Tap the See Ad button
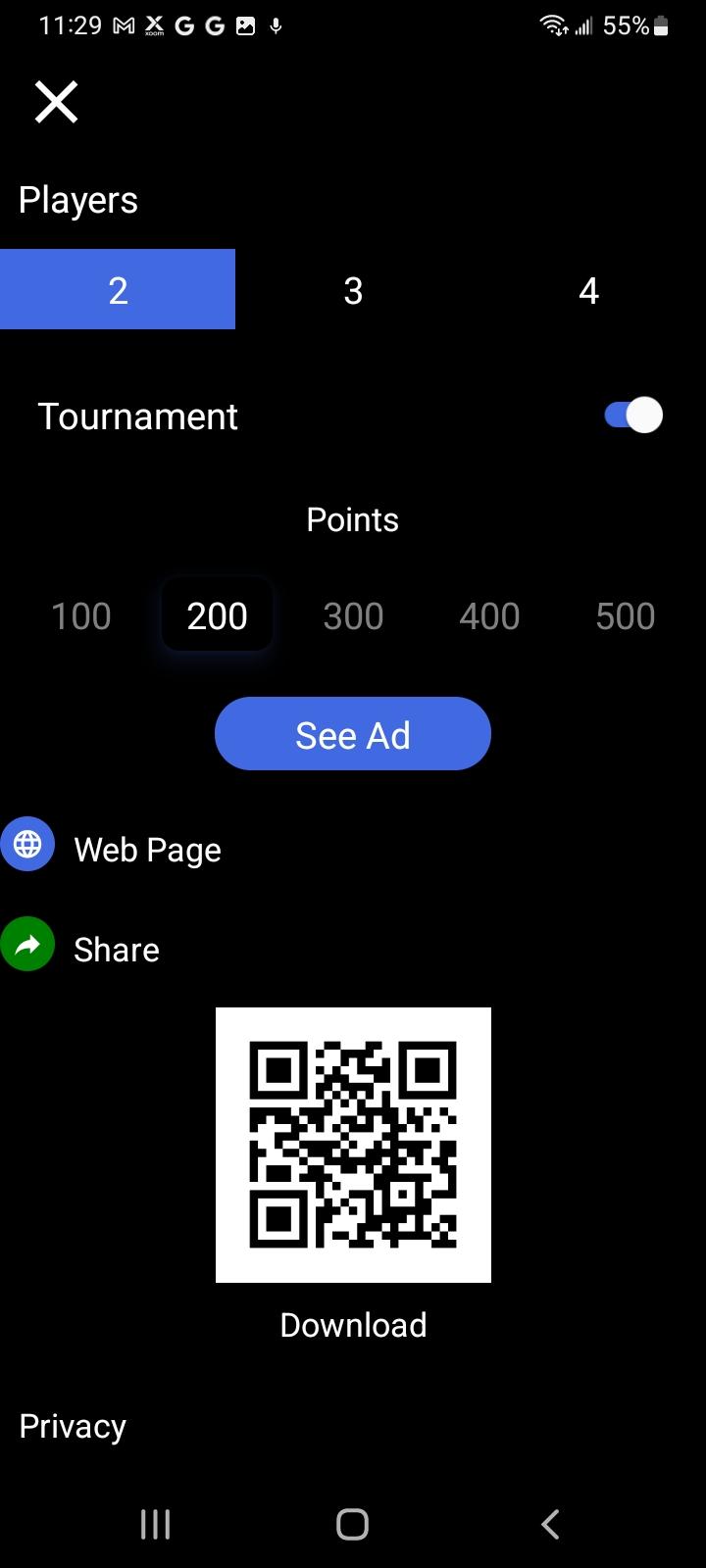 (353, 734)
